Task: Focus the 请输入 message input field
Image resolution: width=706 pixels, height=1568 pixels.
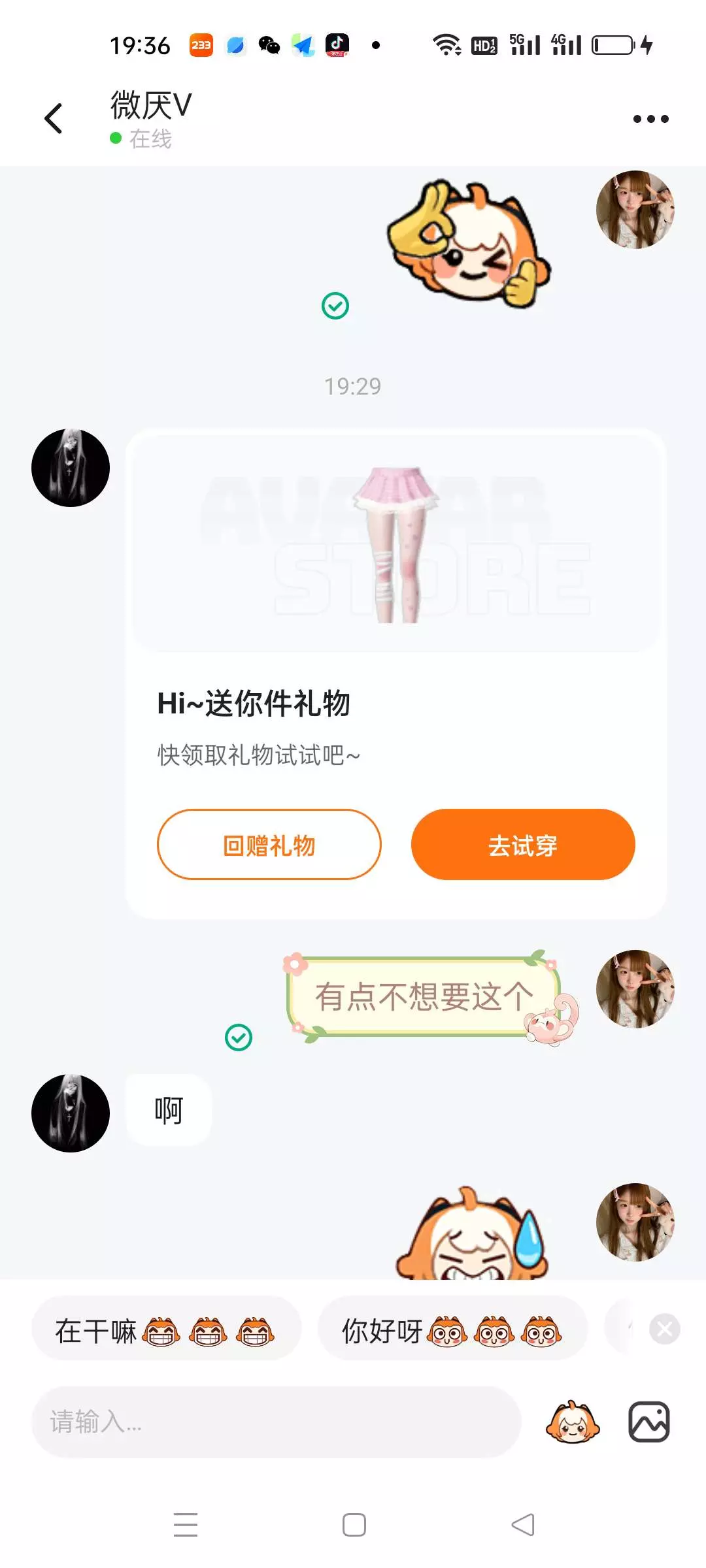Action: tap(276, 1422)
